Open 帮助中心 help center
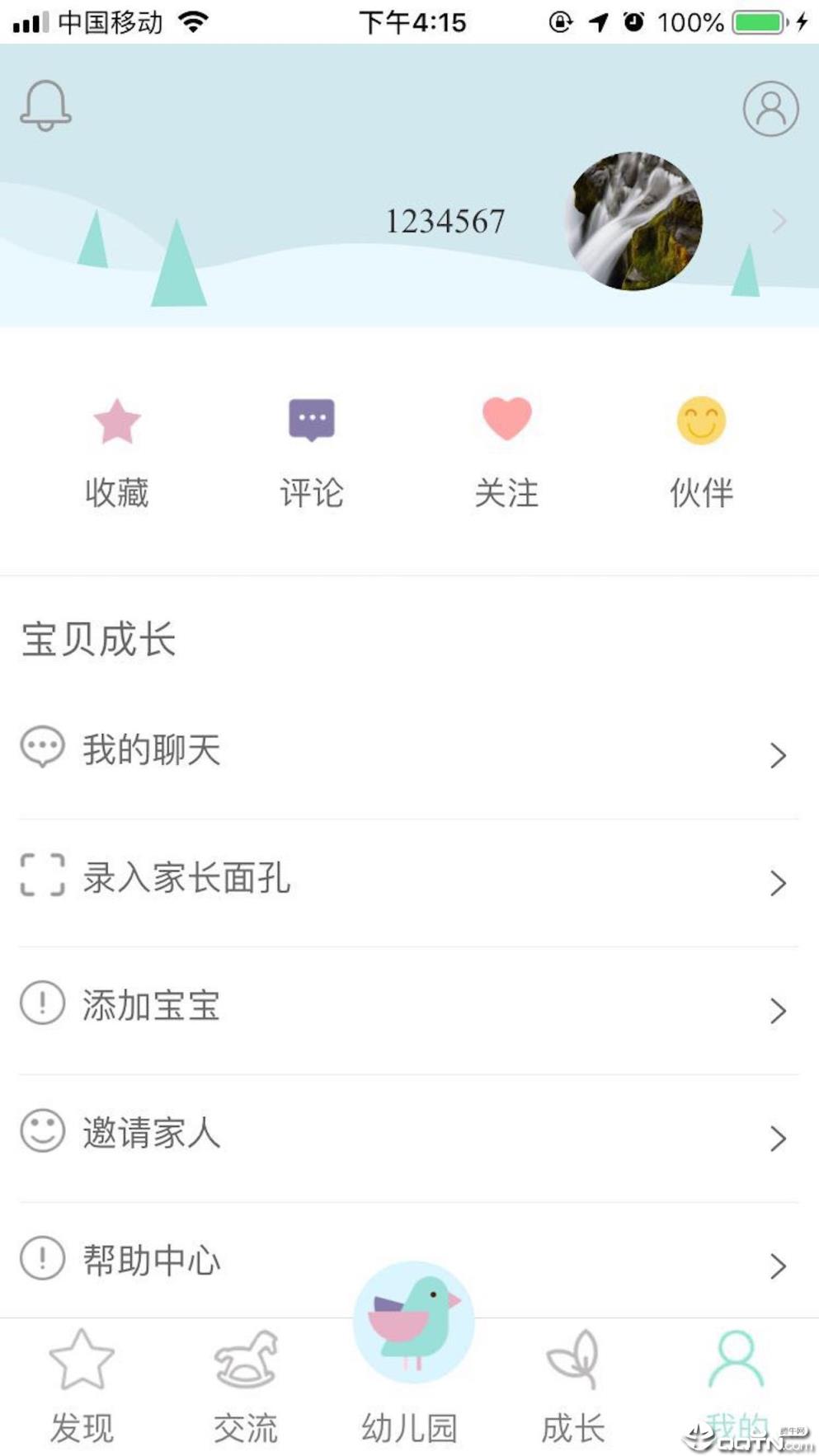The height and width of the screenshot is (1456, 819). coord(151,1261)
